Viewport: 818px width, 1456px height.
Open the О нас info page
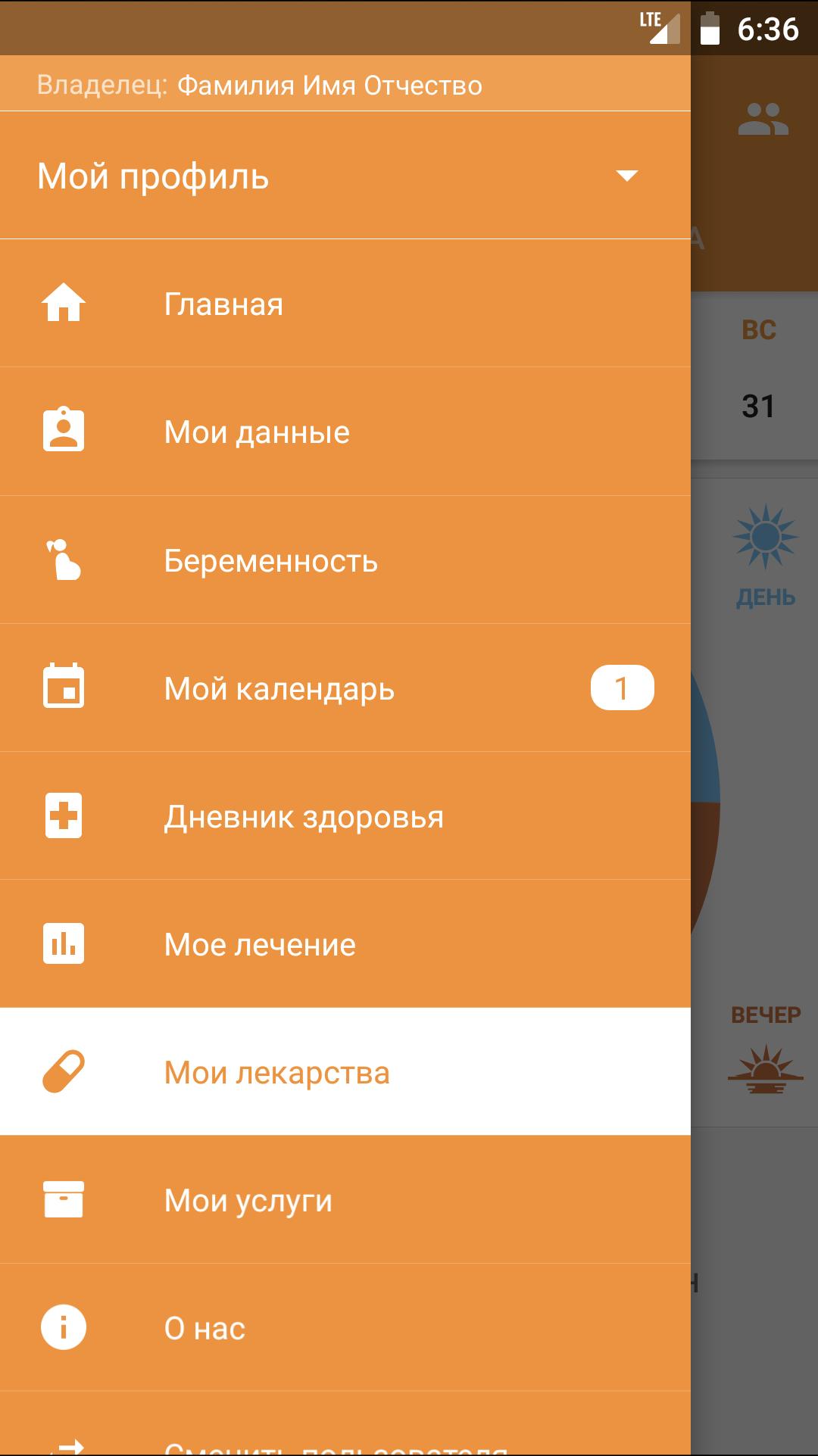[345, 1327]
